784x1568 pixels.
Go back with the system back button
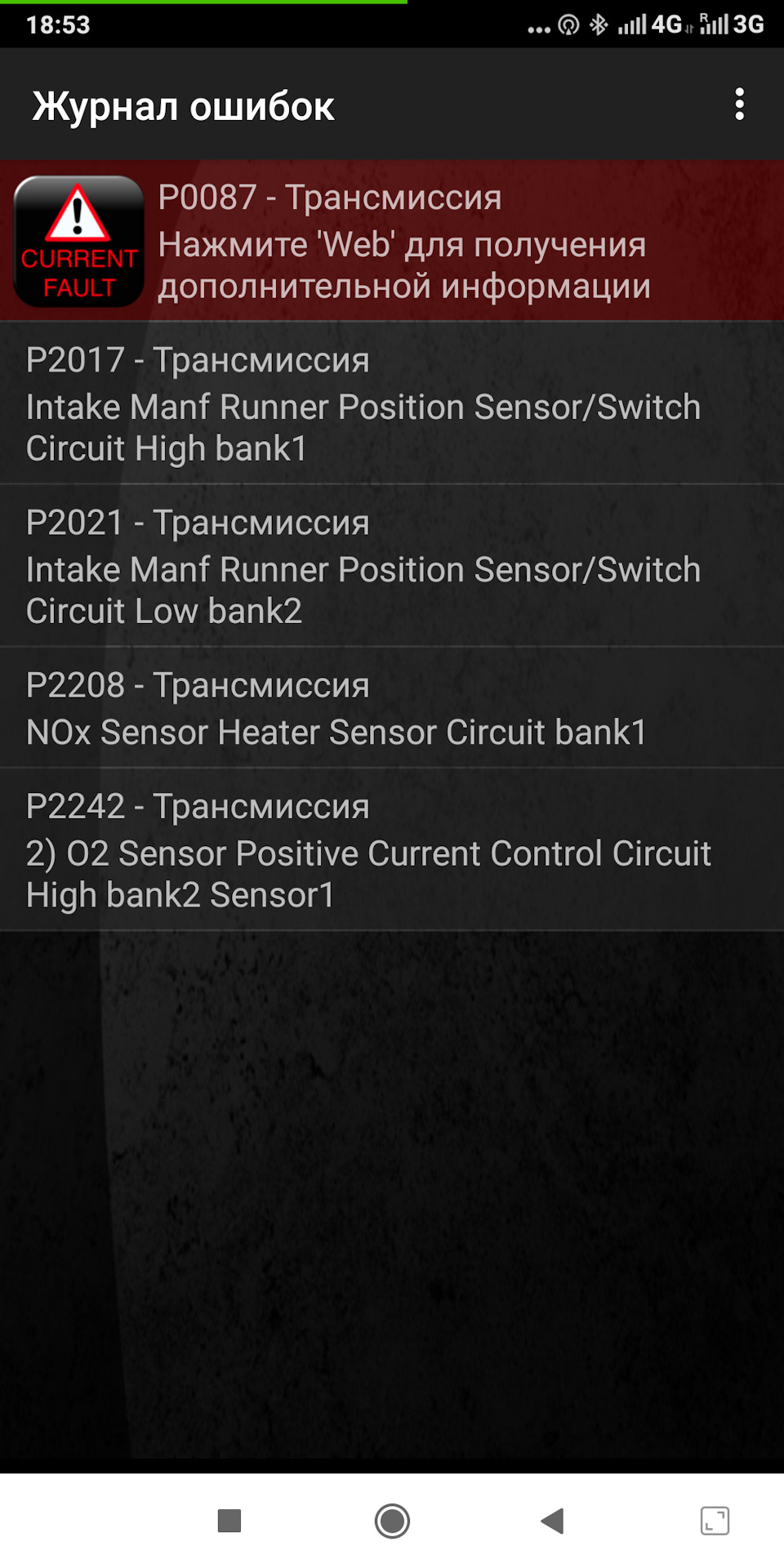coord(553,1521)
